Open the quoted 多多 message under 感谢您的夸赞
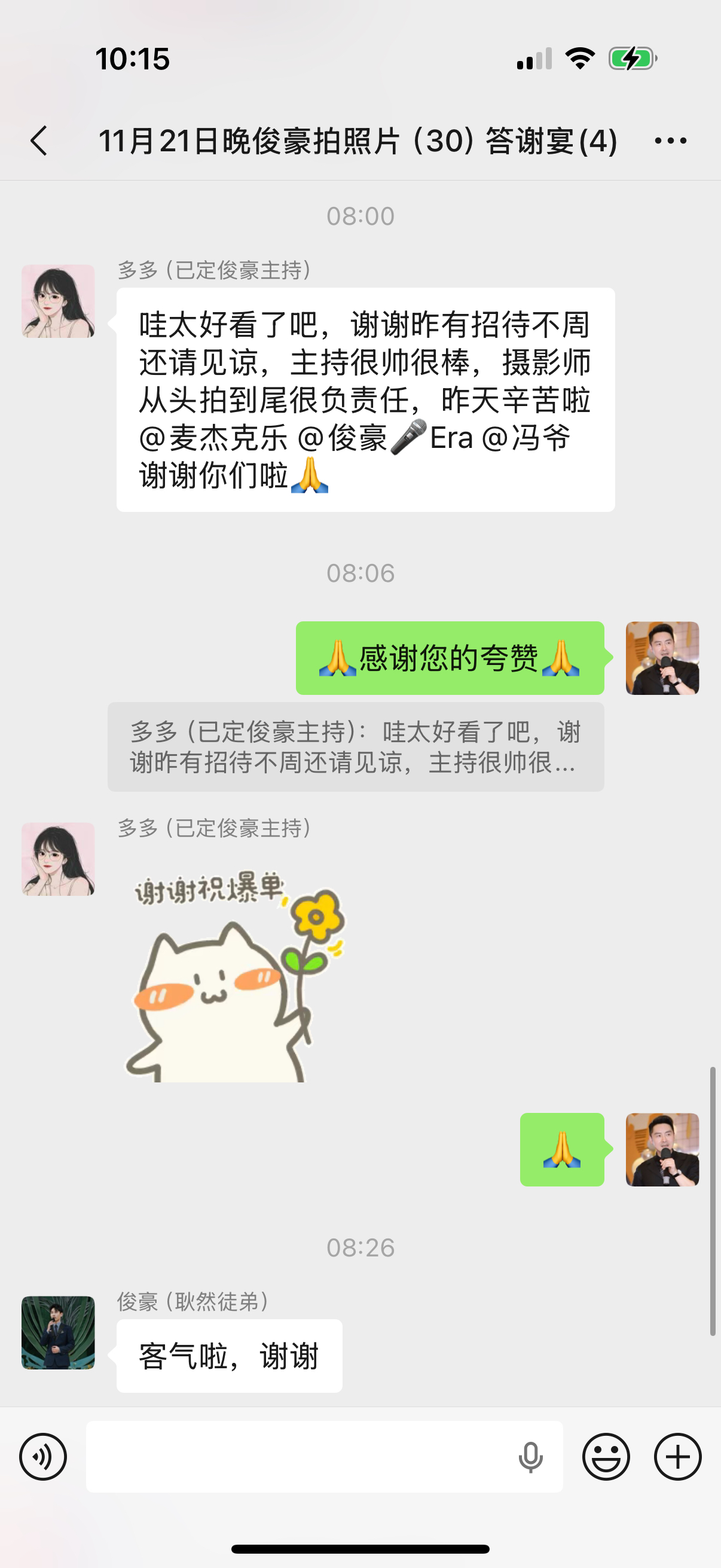This screenshot has width=721, height=1568. click(355, 747)
